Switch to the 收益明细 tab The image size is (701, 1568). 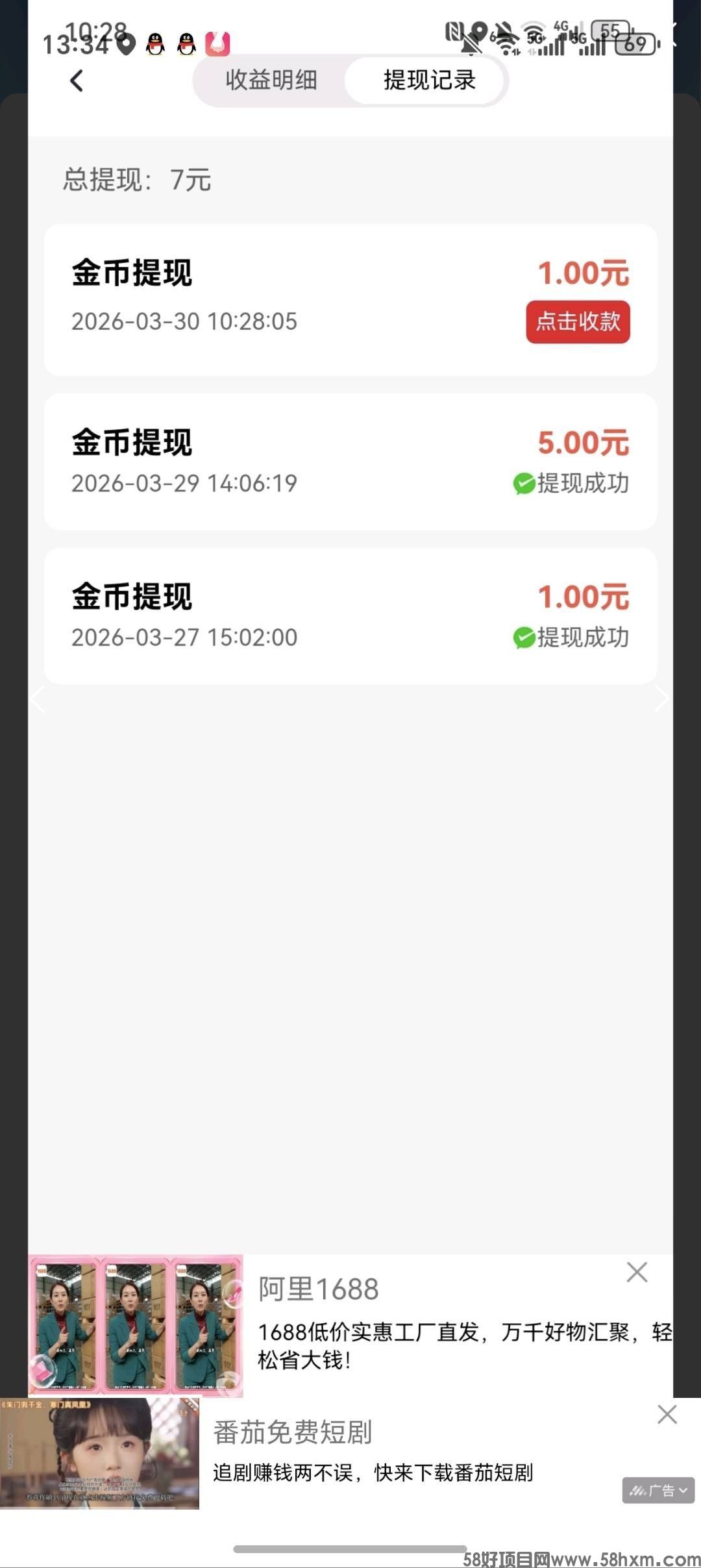click(270, 81)
